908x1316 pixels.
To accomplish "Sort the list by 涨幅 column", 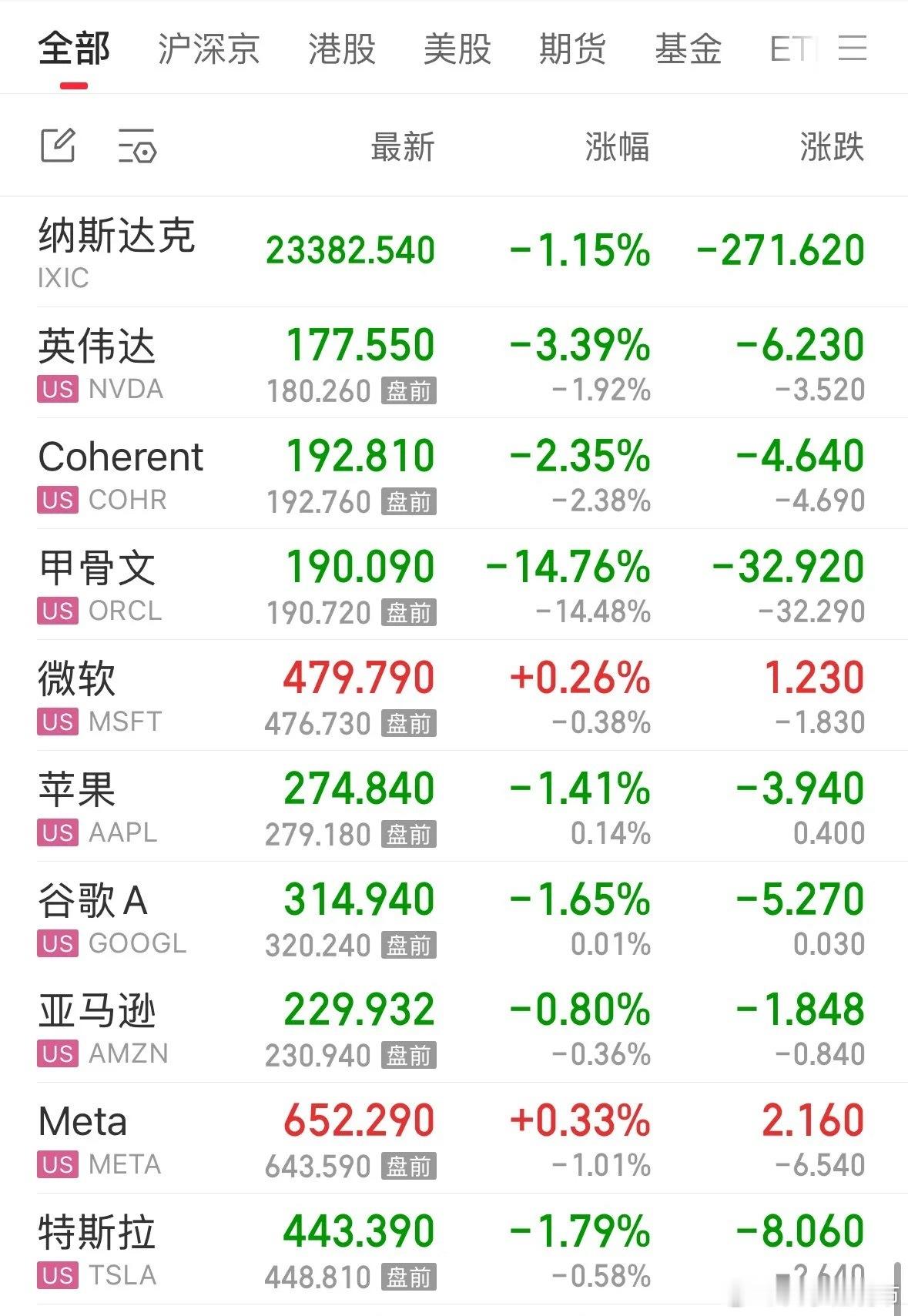I will pos(618,146).
